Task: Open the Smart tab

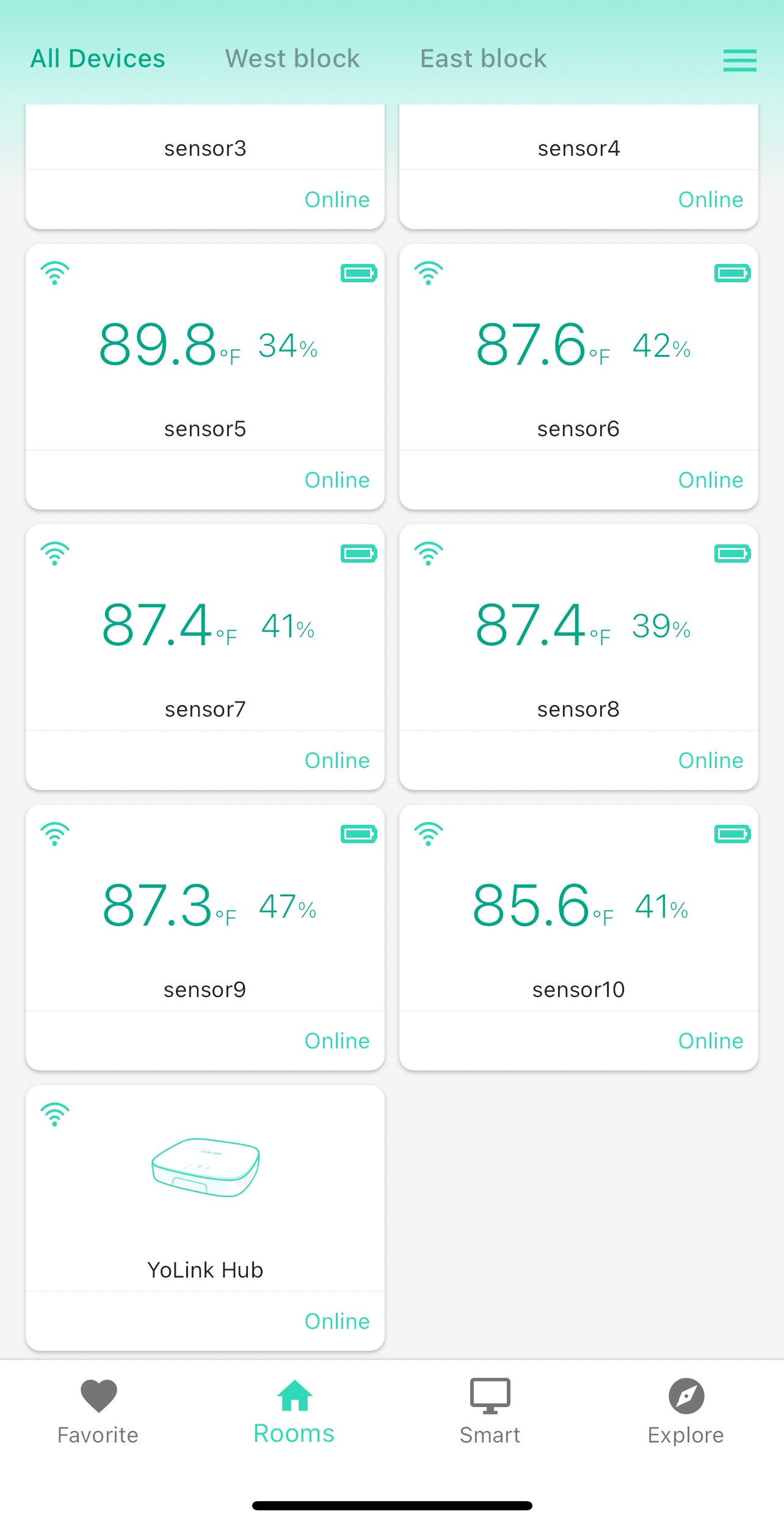Action: [490, 1411]
